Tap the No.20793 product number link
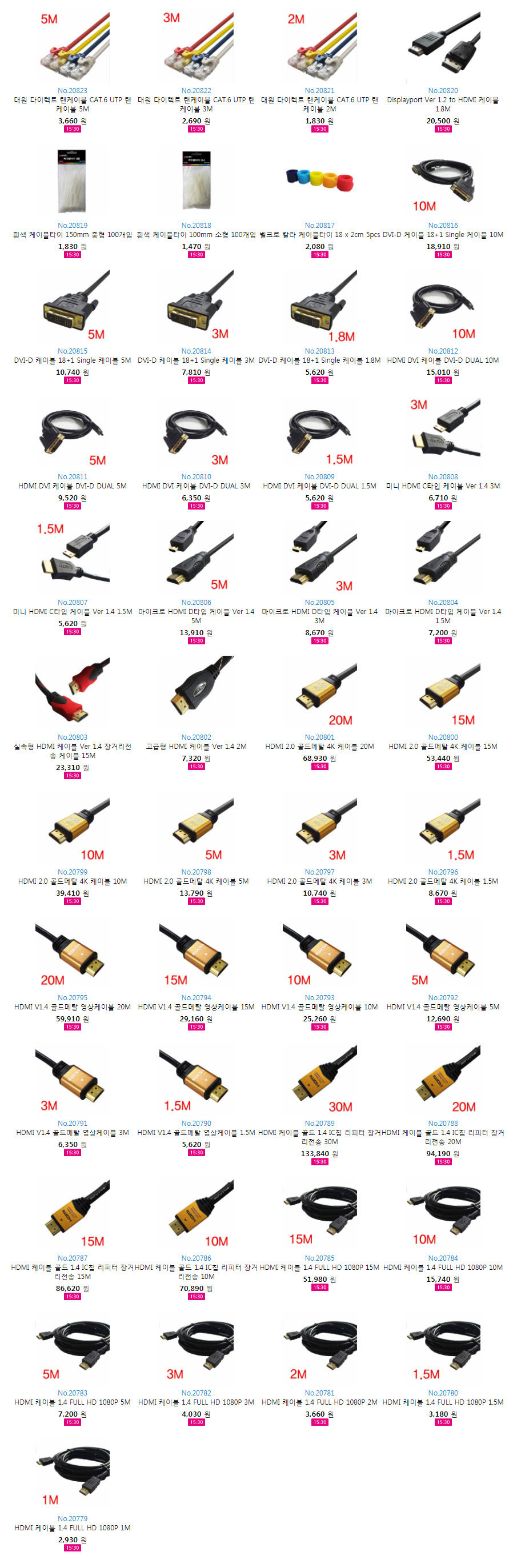513x1568 pixels. 319,998
